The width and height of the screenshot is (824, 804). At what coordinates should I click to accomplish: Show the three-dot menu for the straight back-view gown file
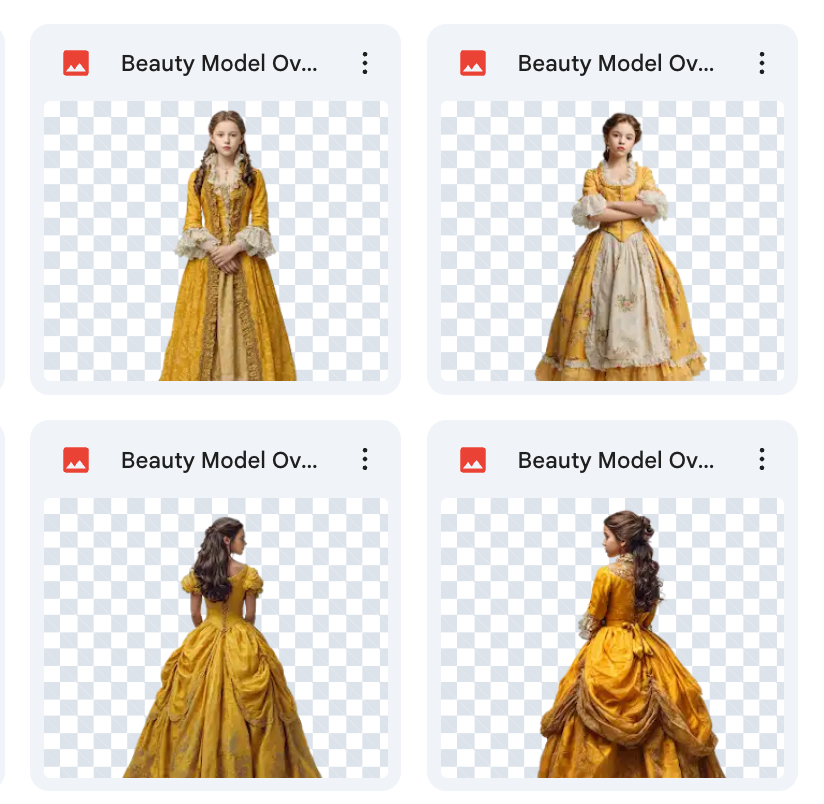click(x=365, y=460)
